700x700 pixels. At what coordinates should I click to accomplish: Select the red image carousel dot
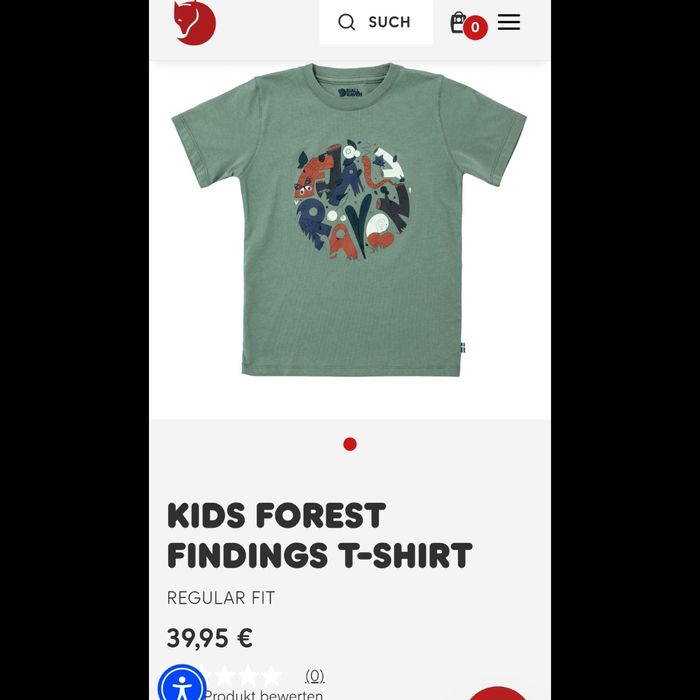(x=350, y=444)
